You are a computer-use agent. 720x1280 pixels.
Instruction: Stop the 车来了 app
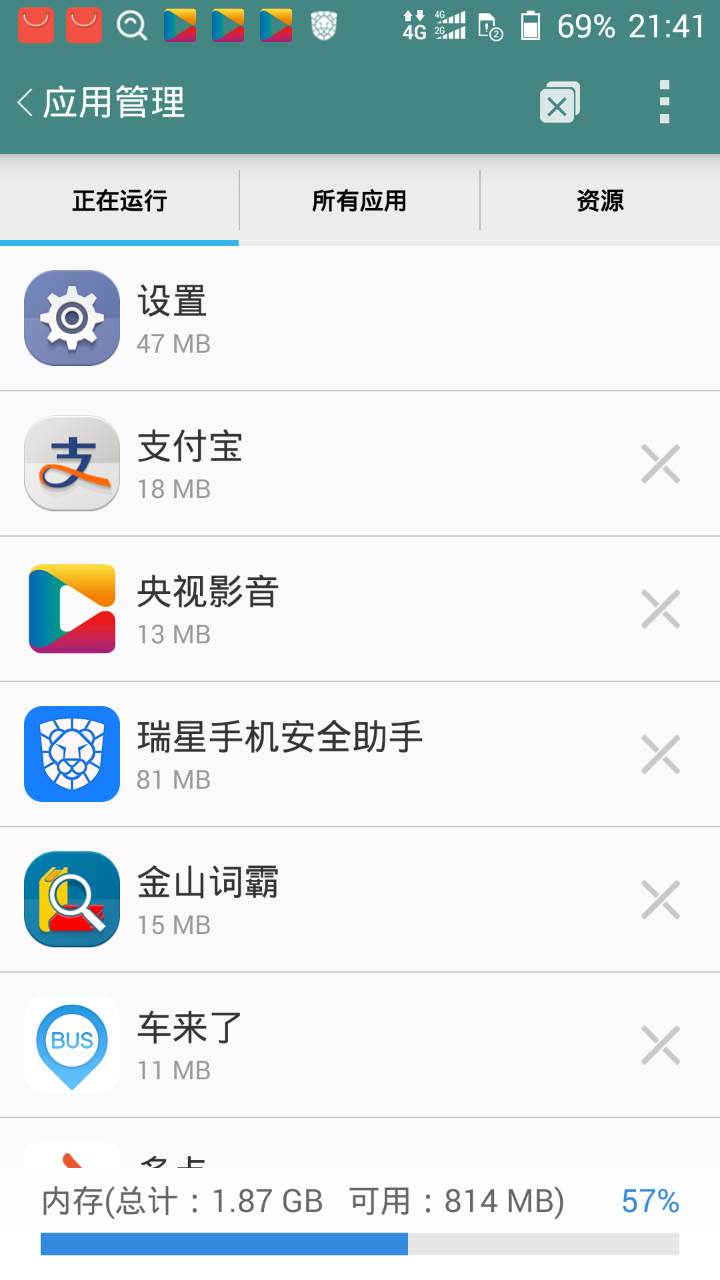660,1046
